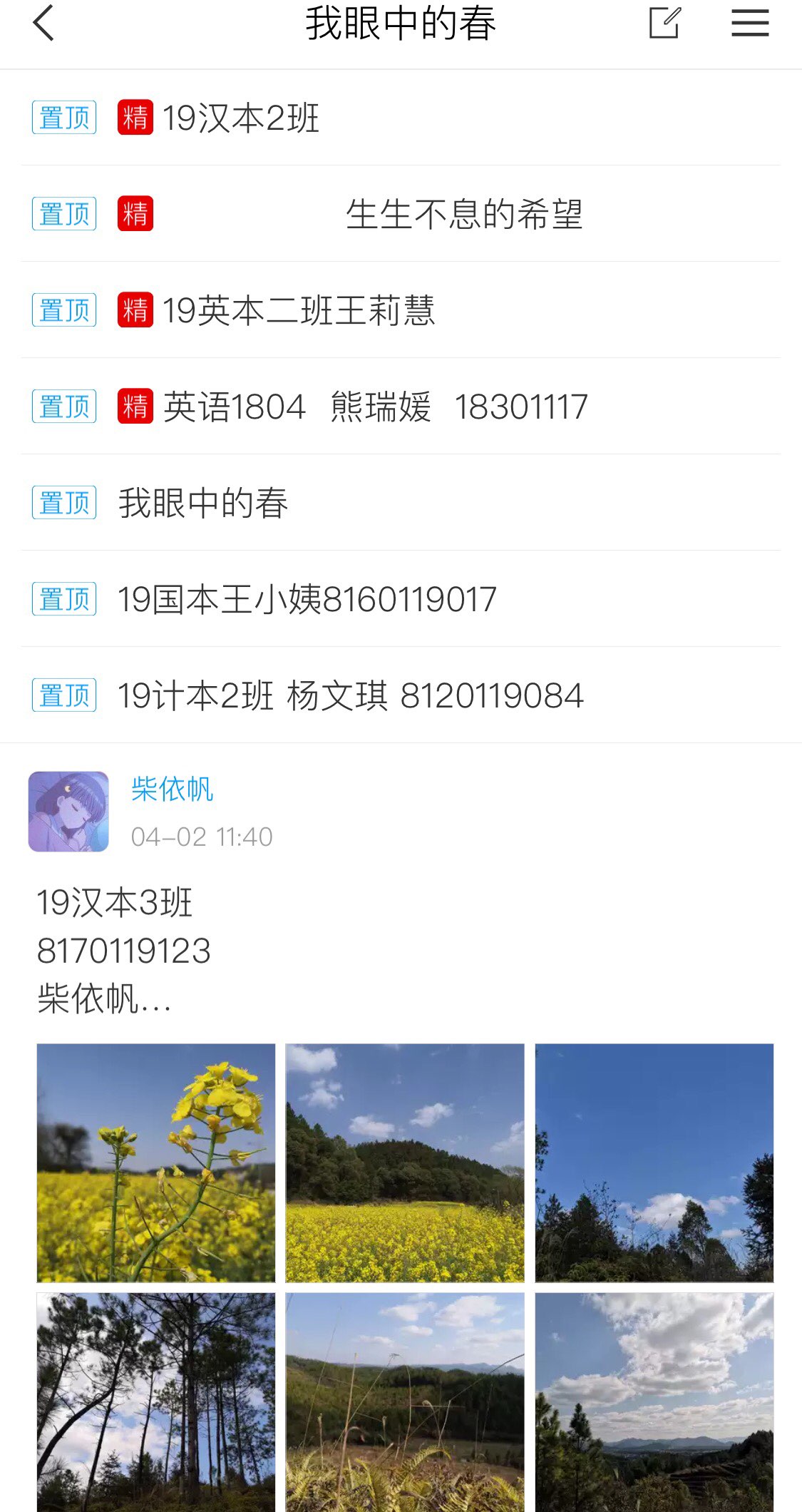Go back using the top-left arrow
The image size is (802, 1512).
[43, 24]
